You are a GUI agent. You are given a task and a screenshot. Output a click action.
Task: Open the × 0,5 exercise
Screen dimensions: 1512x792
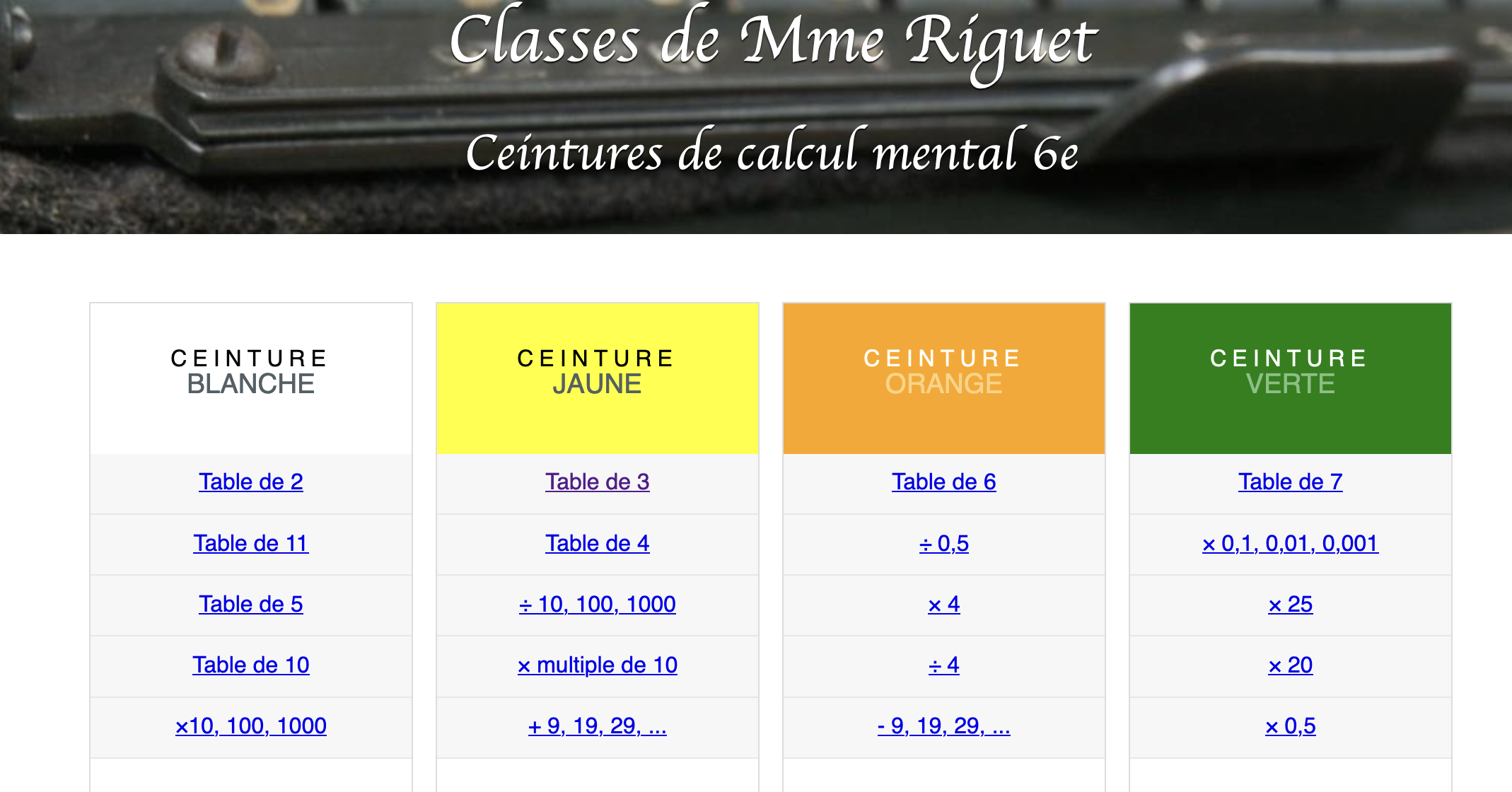[1291, 726]
